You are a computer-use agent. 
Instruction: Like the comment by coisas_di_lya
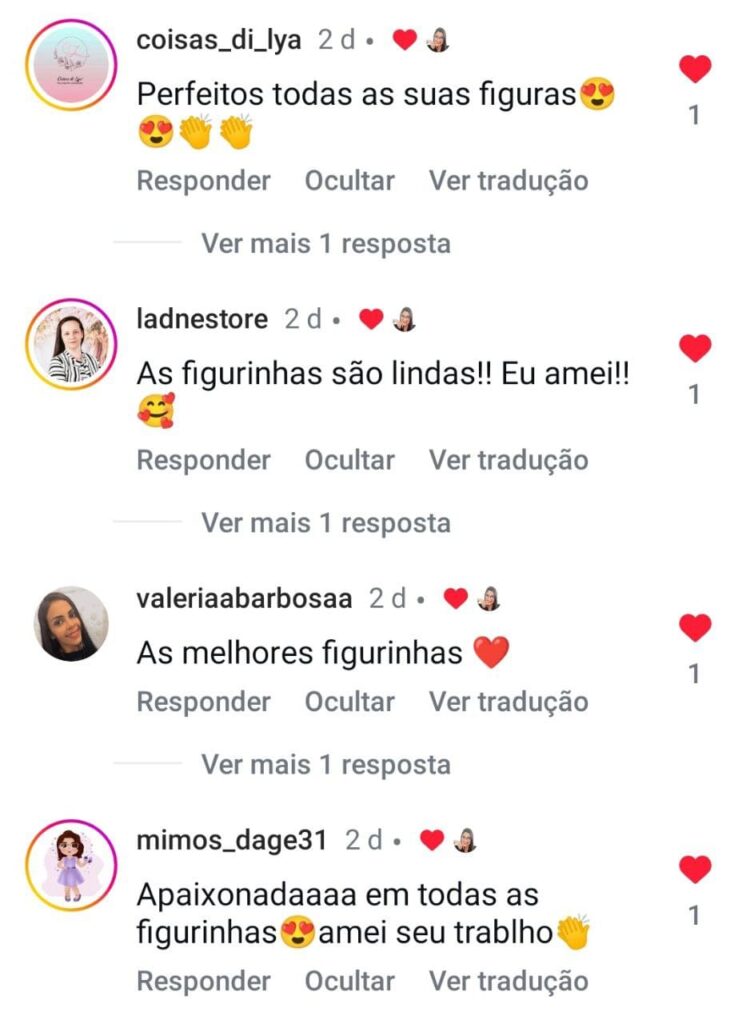pos(695,69)
